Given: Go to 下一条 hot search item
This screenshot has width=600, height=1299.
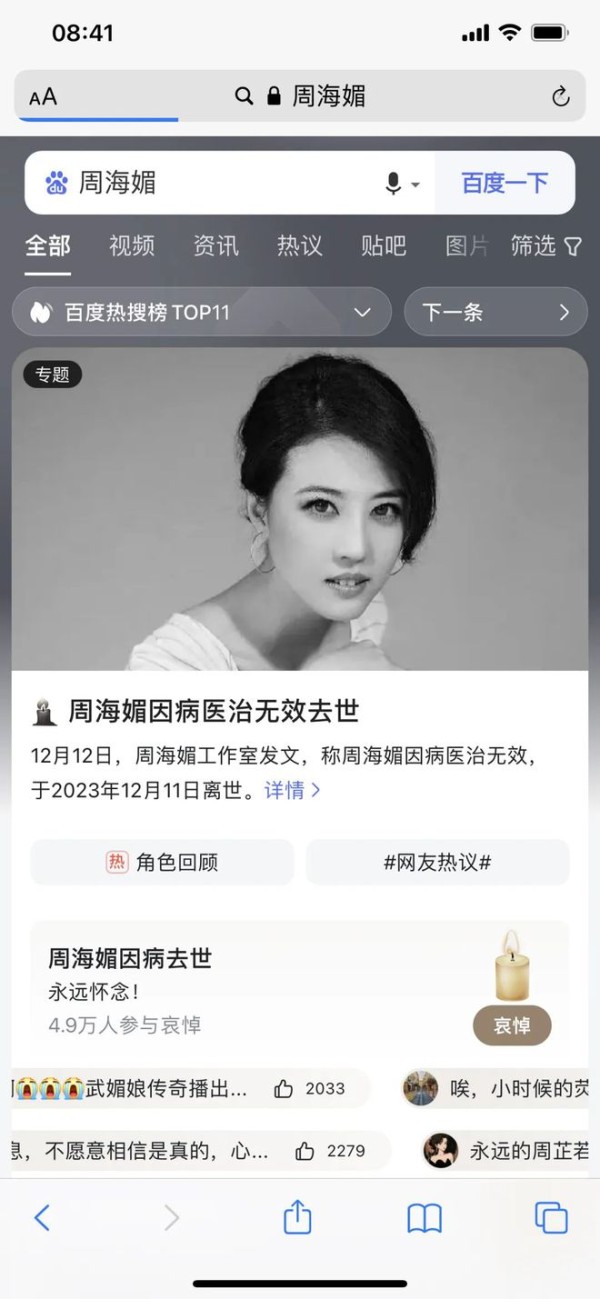Looking at the screenshot, I should pos(495,313).
